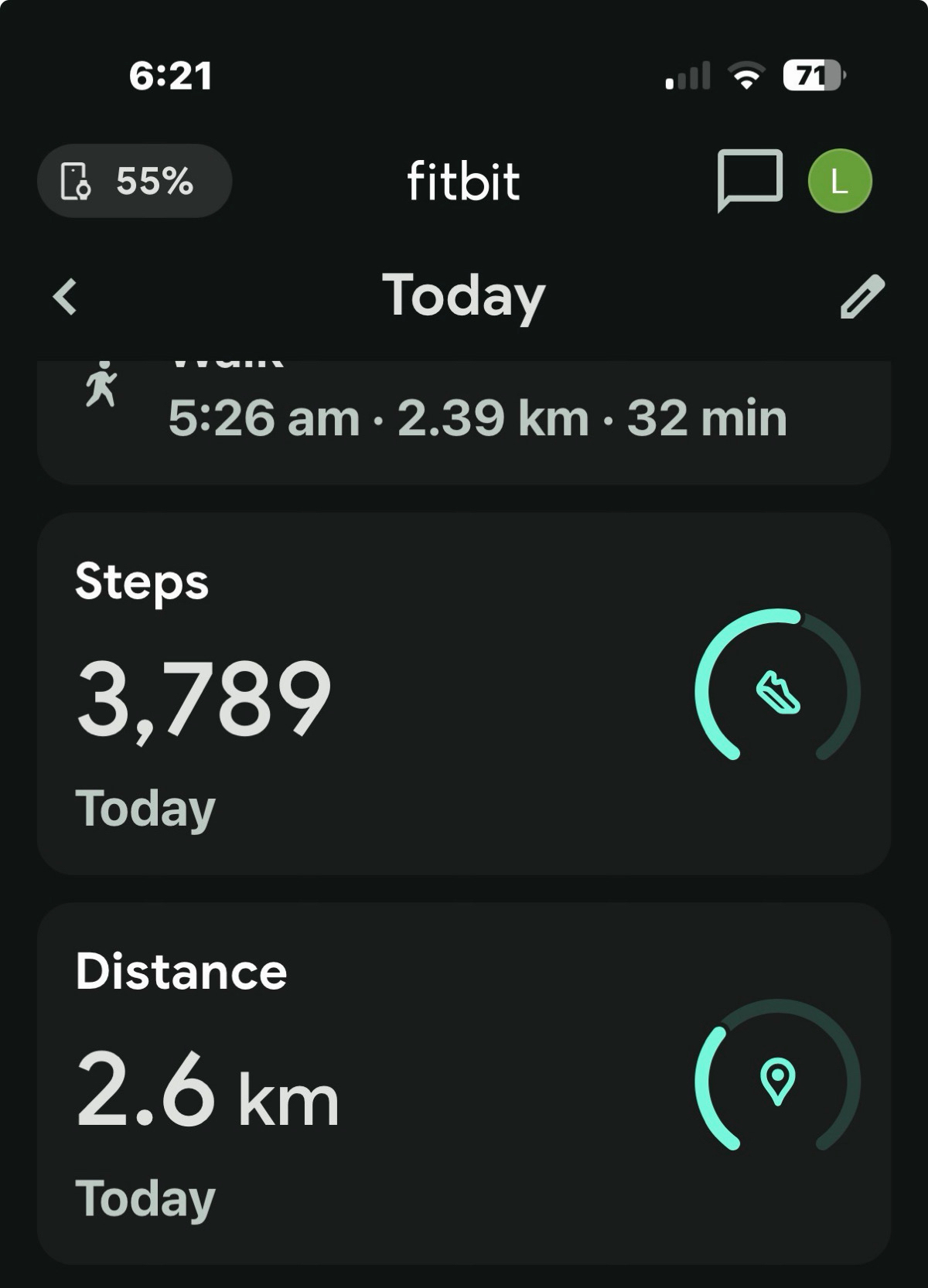View the Distance card showing 2.6 km
The width and height of the screenshot is (928, 1288).
coord(464,1082)
